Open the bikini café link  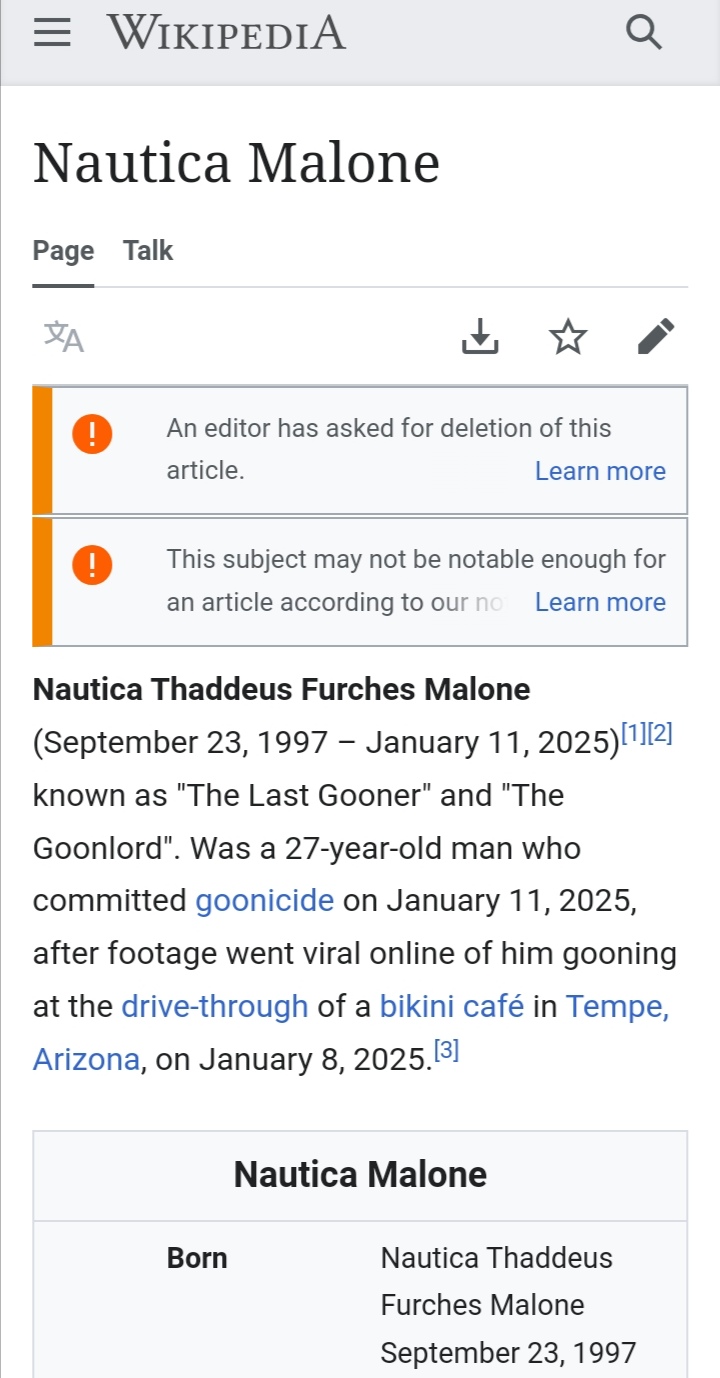(x=452, y=1006)
